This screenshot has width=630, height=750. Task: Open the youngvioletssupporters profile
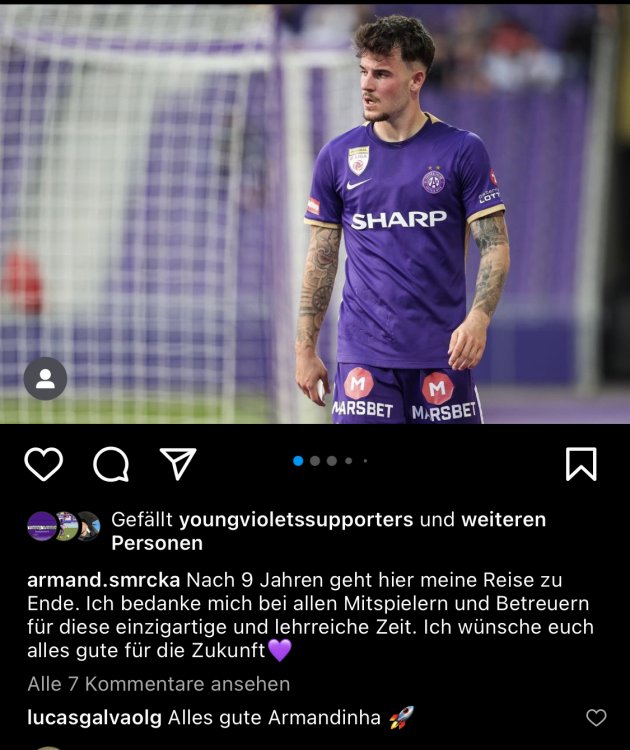[x=295, y=520]
